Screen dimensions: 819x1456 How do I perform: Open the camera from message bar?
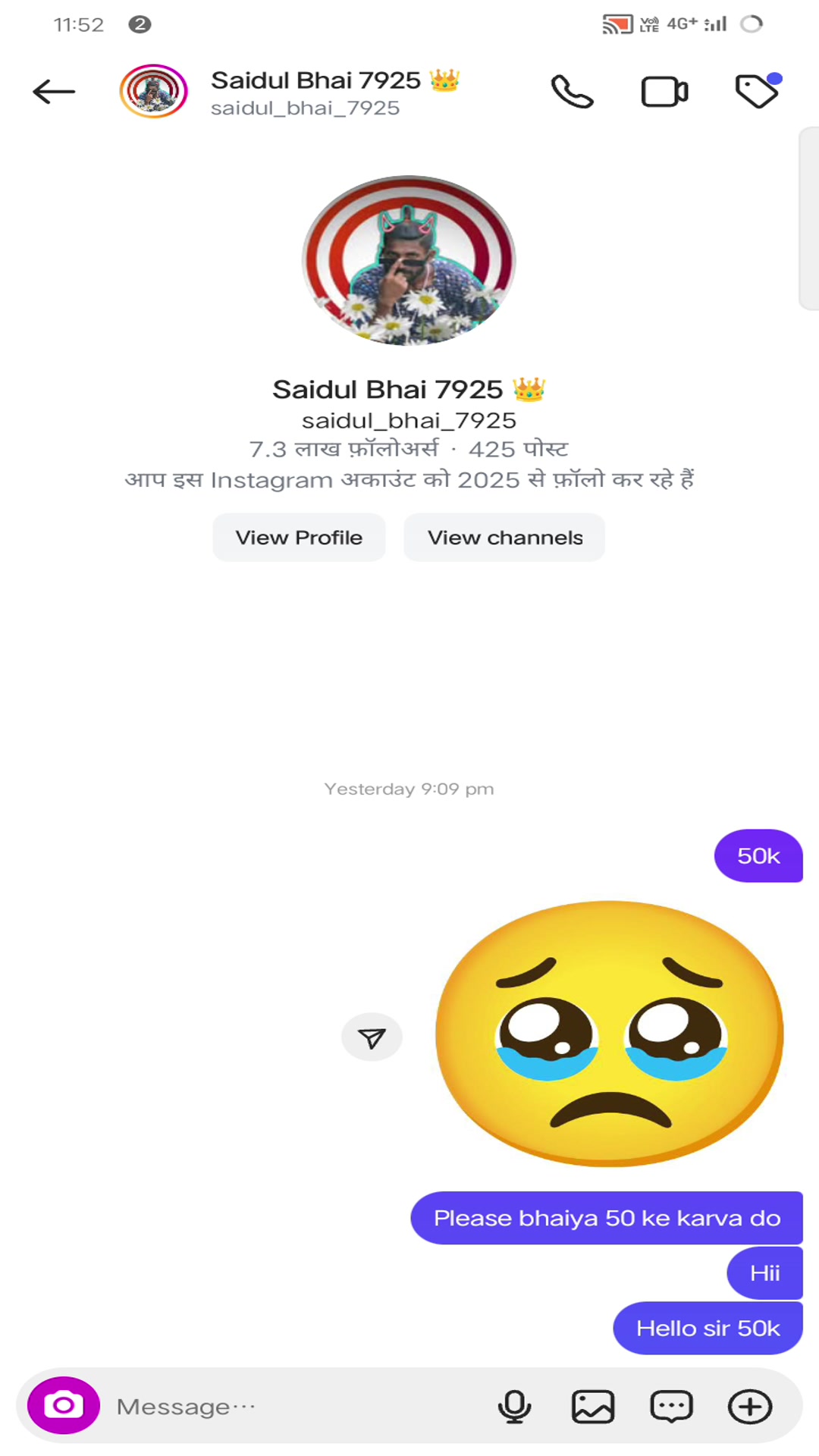pyautogui.click(x=64, y=1405)
